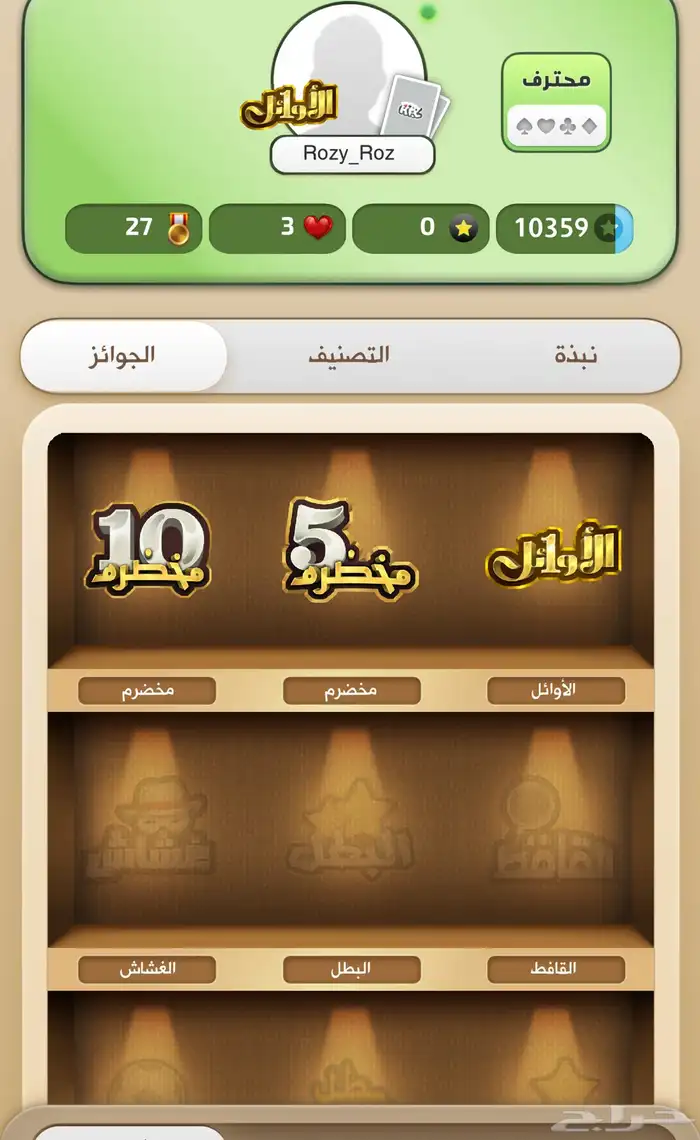700x1140 pixels.
Task: View the locked الغشاش award
Action: click(148, 835)
